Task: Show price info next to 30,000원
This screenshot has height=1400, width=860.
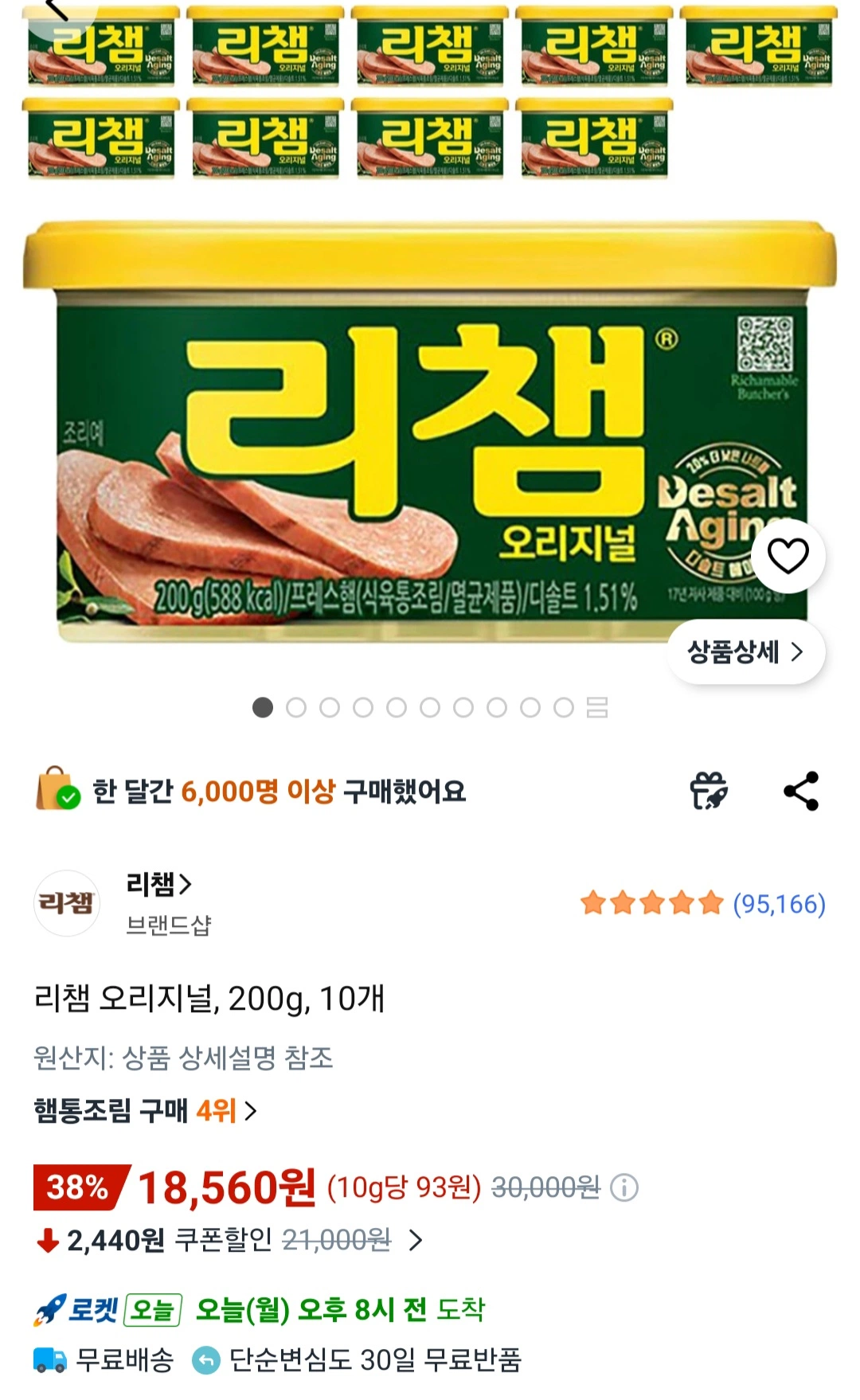Action: [x=624, y=1188]
